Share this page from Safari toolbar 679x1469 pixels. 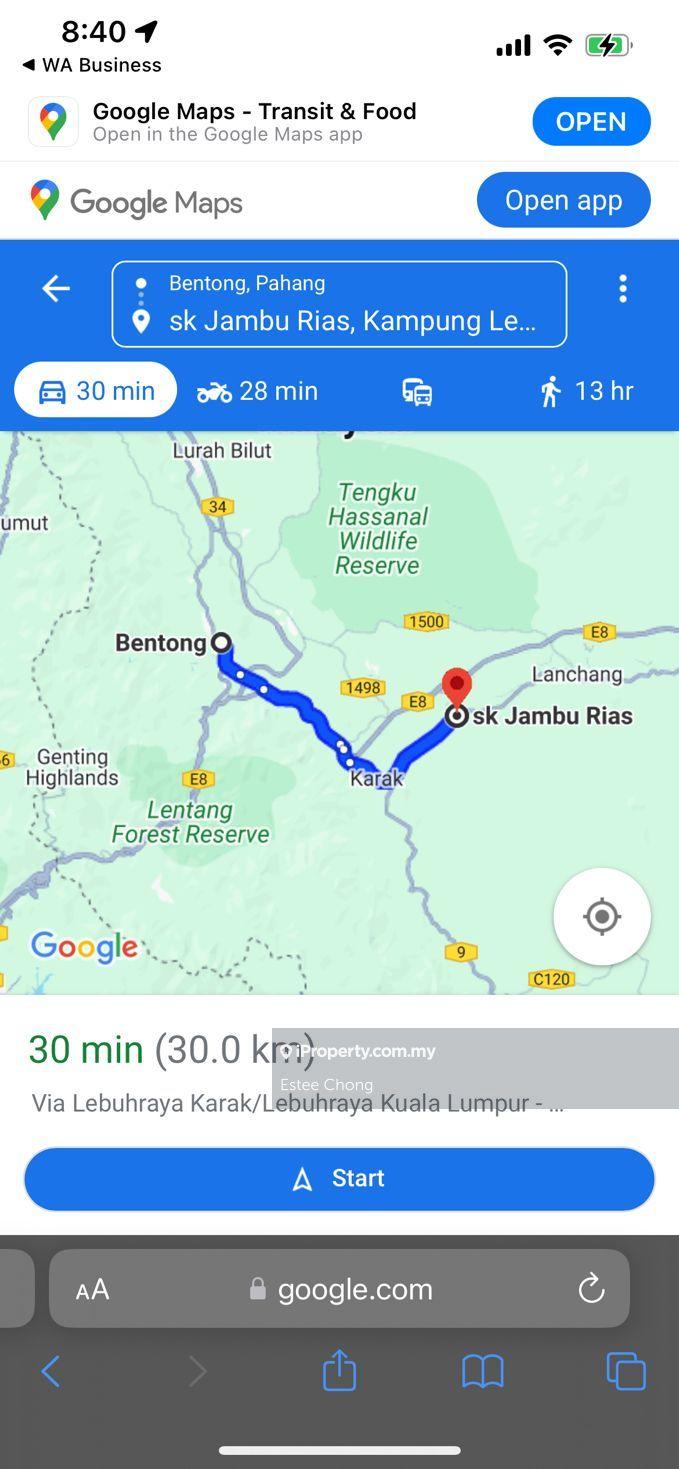coord(339,1370)
